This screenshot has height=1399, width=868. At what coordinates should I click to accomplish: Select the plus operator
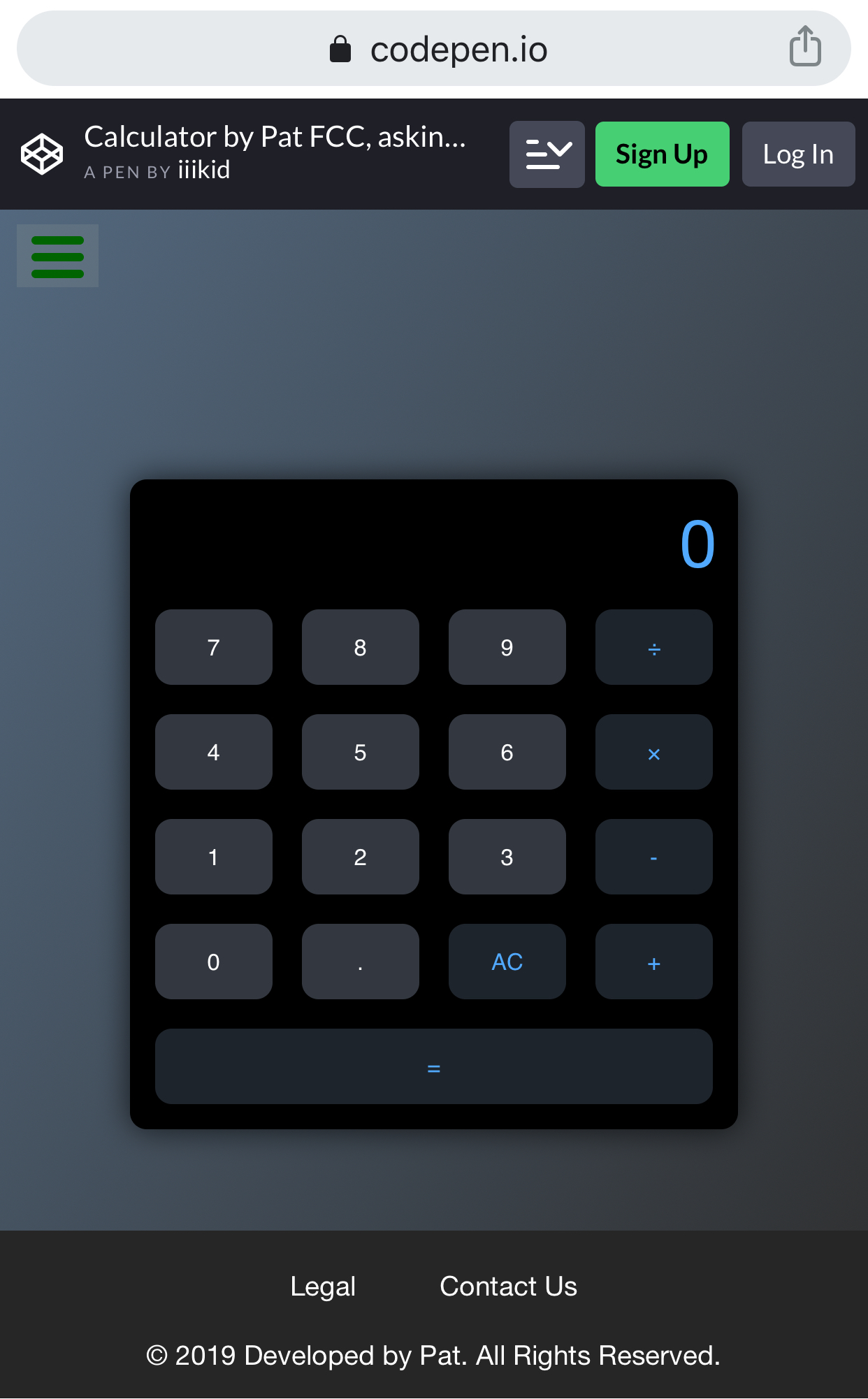[654, 962]
